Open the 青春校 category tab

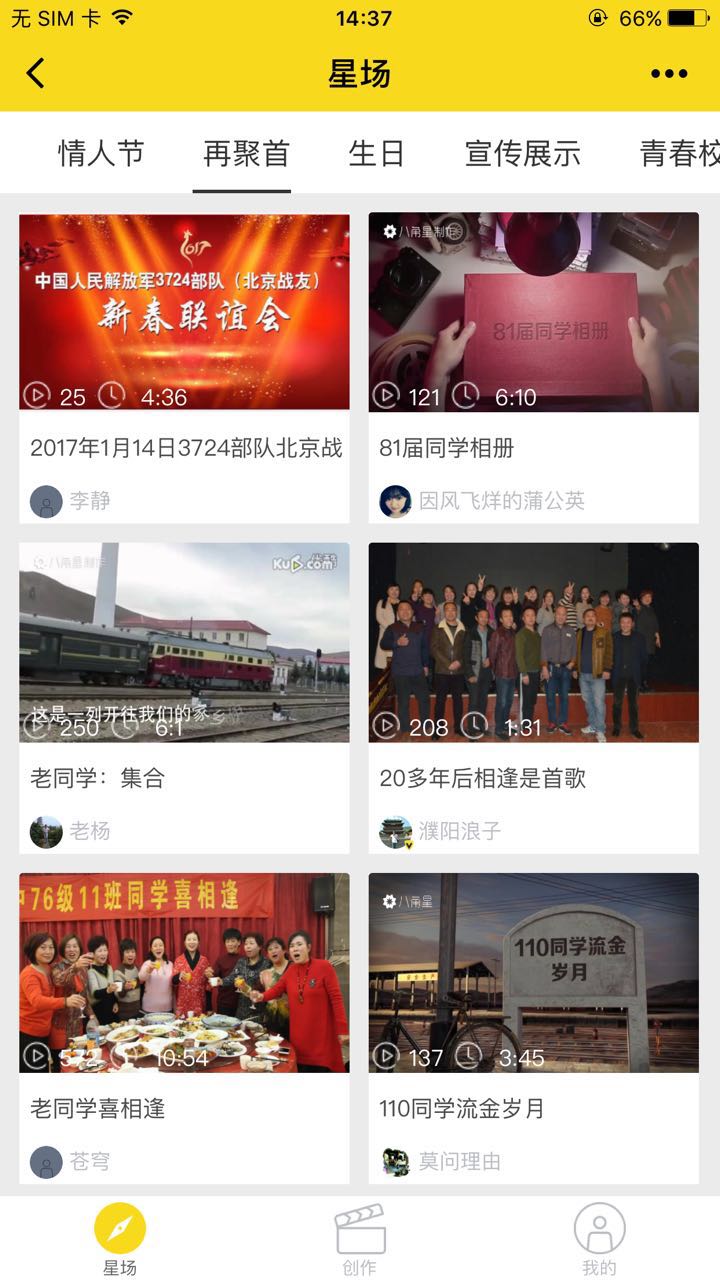point(679,153)
